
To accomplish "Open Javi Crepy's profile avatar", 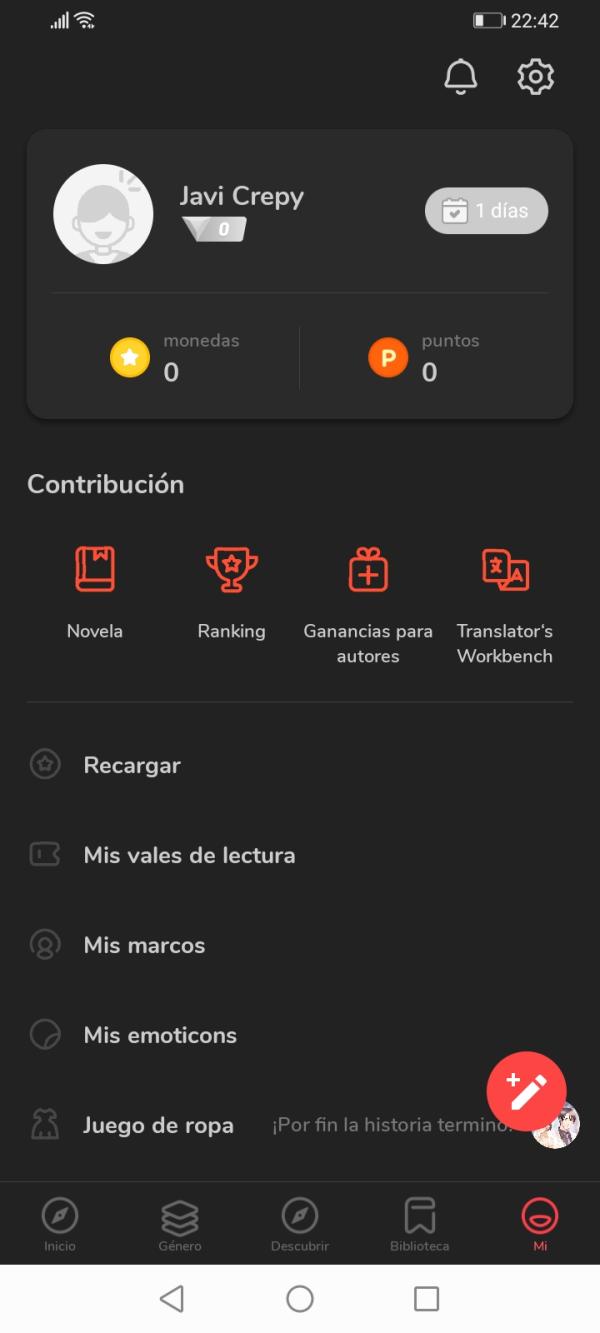I will [103, 214].
